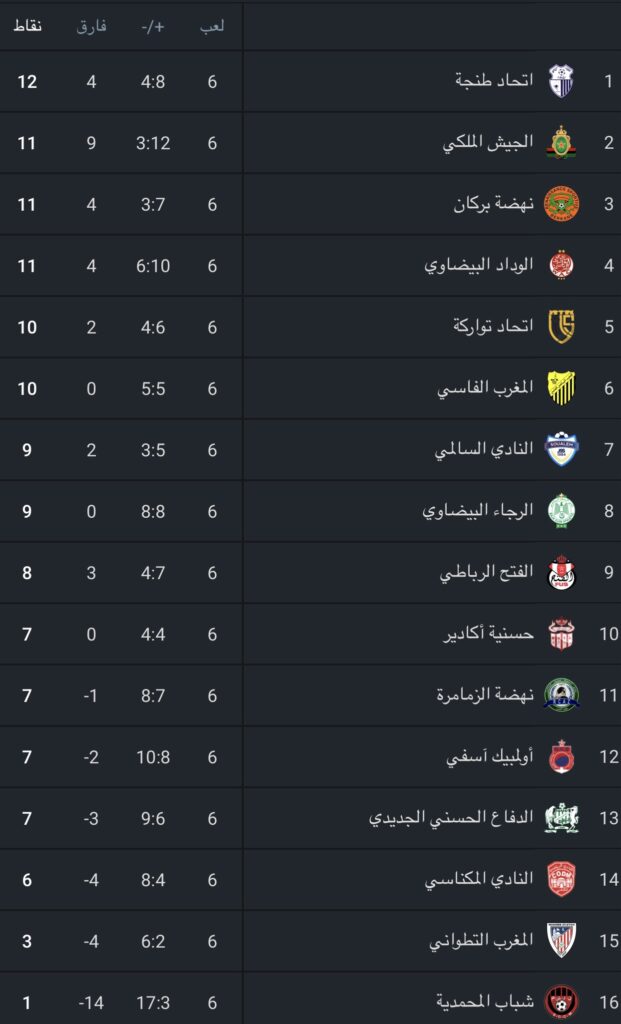Open حسنية أكادير team page
The image size is (621, 1024).
310,633
